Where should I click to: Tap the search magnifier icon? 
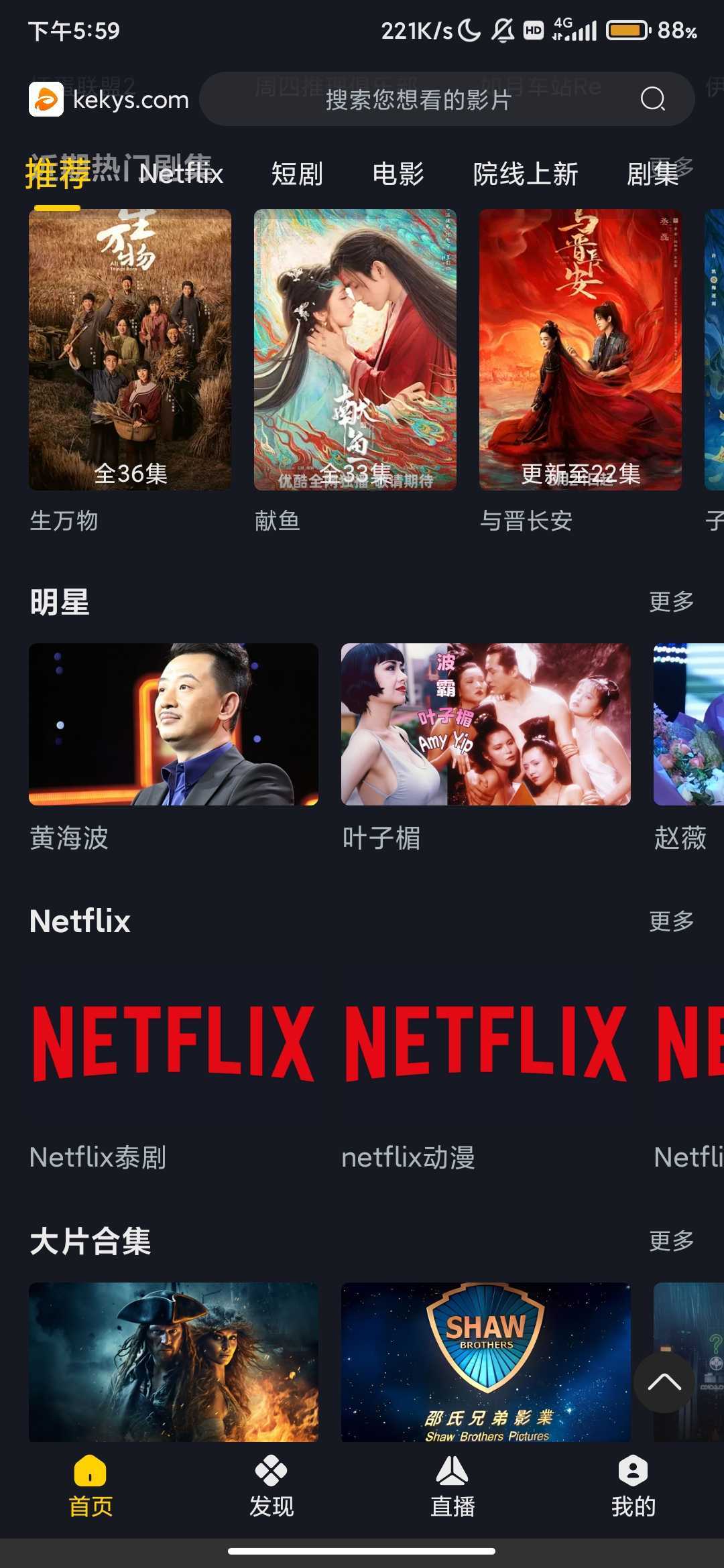[652, 99]
